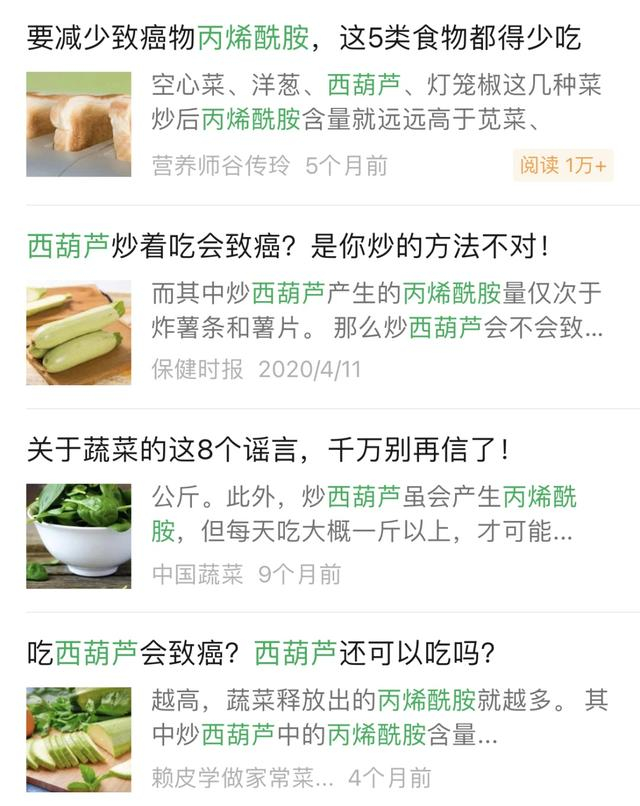Open 关于蔬菜的这8个谣言 from 中国蔬菜
Screen dimensions: 640x806
click(x=268, y=450)
